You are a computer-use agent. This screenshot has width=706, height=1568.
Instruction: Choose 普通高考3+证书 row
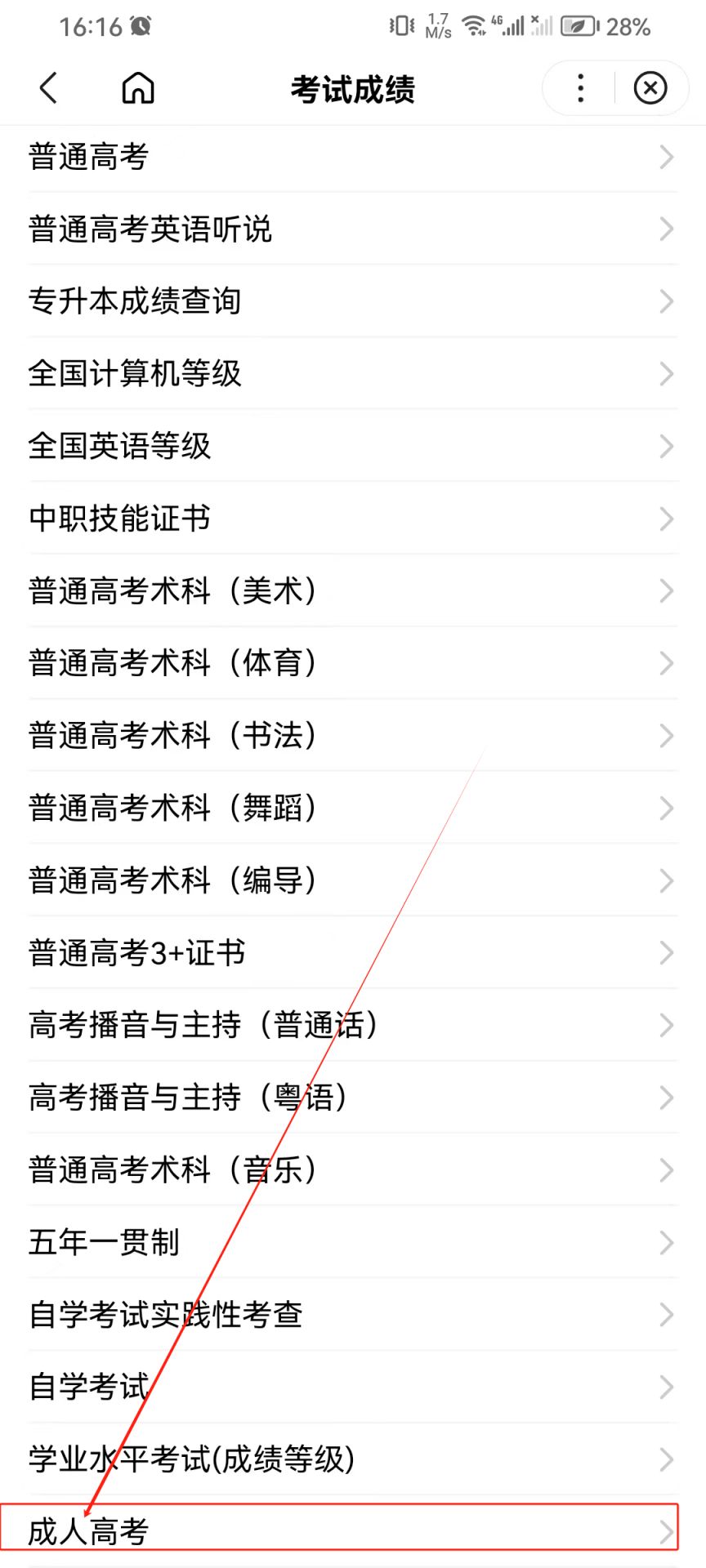(353, 953)
